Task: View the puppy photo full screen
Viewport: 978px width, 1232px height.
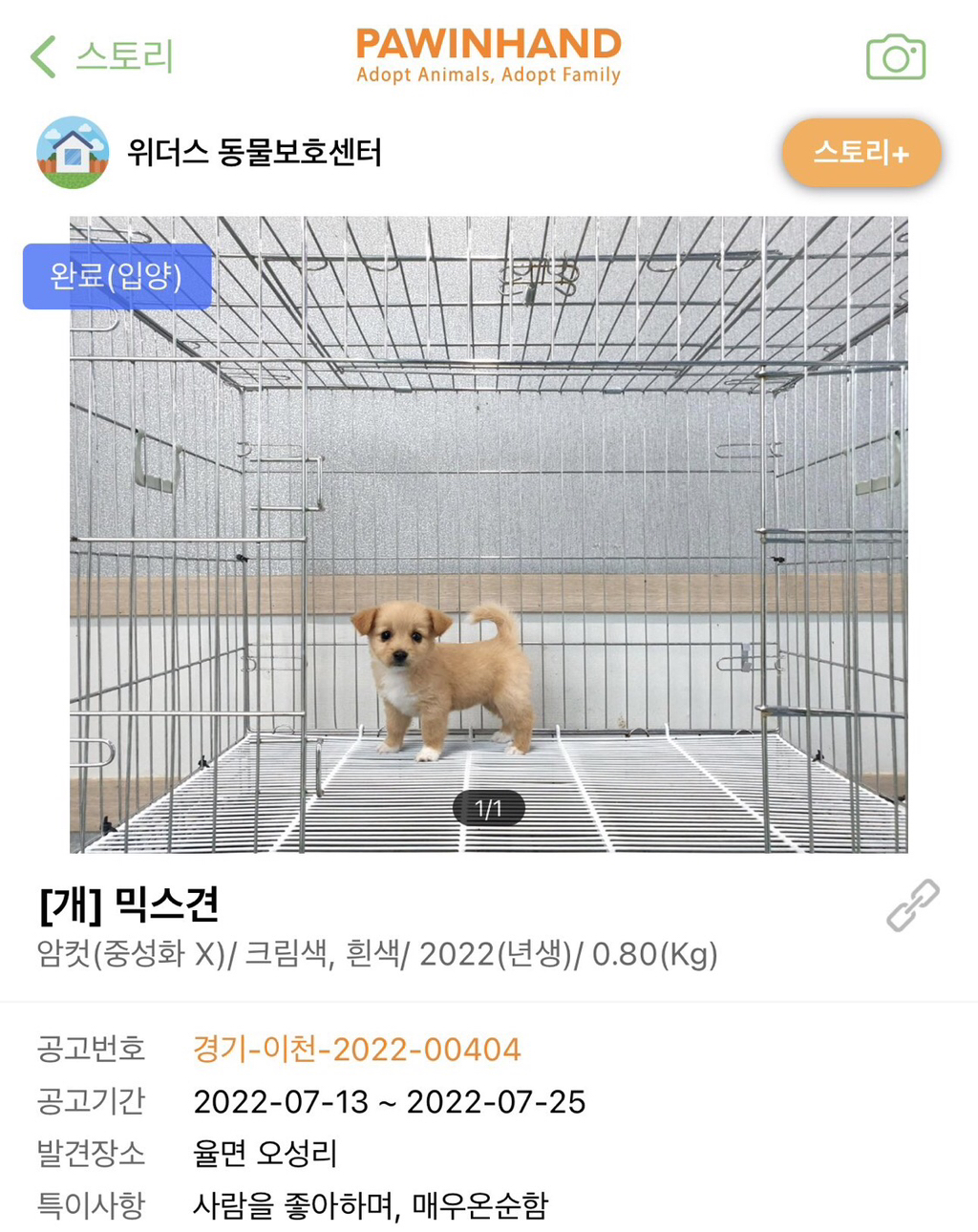Action: 488,535
